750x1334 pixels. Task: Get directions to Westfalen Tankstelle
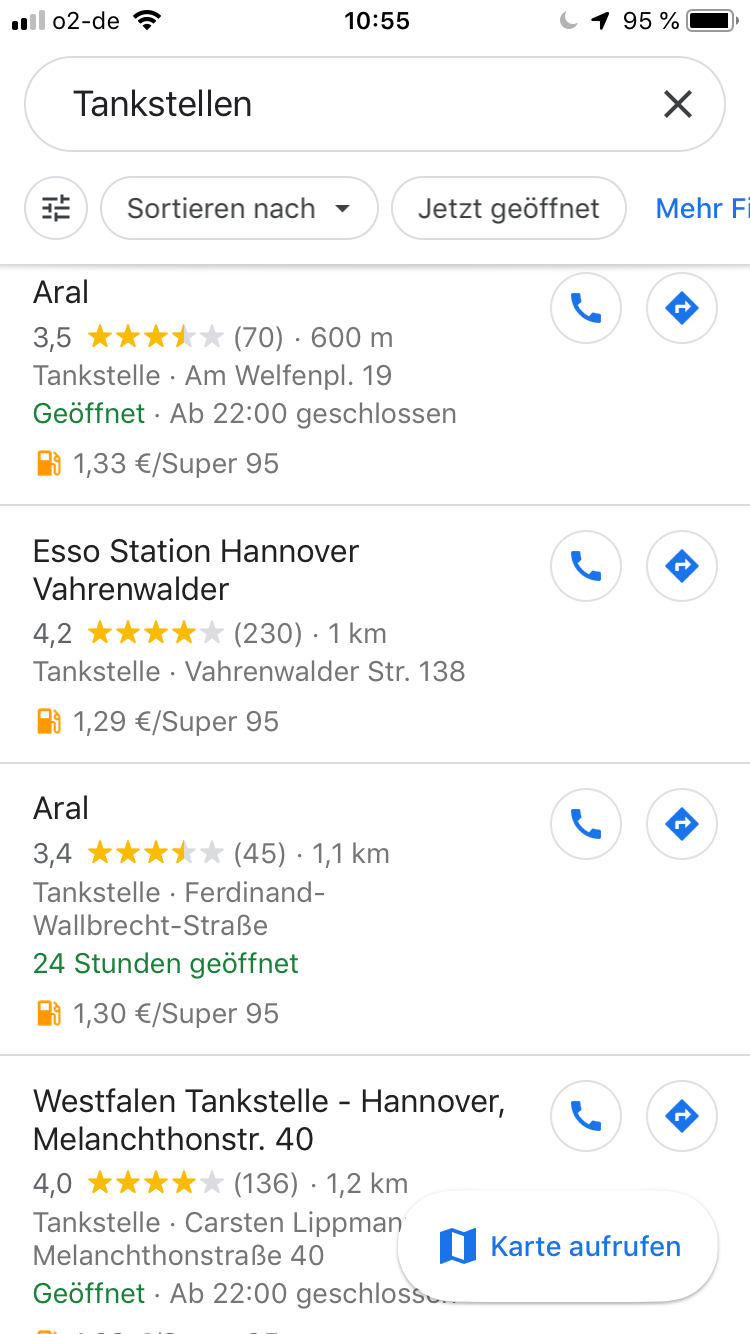click(682, 1116)
